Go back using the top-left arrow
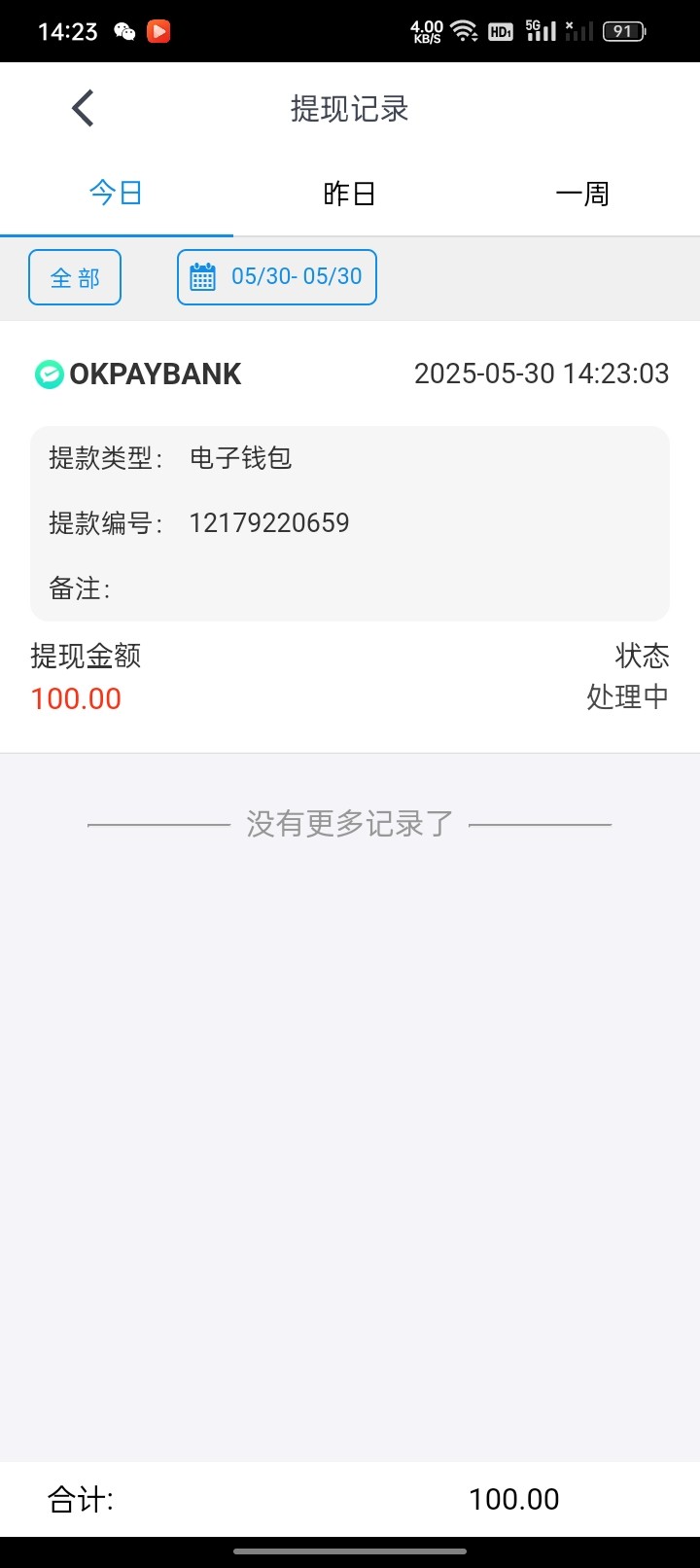The width and height of the screenshot is (700, 1568). 84,108
